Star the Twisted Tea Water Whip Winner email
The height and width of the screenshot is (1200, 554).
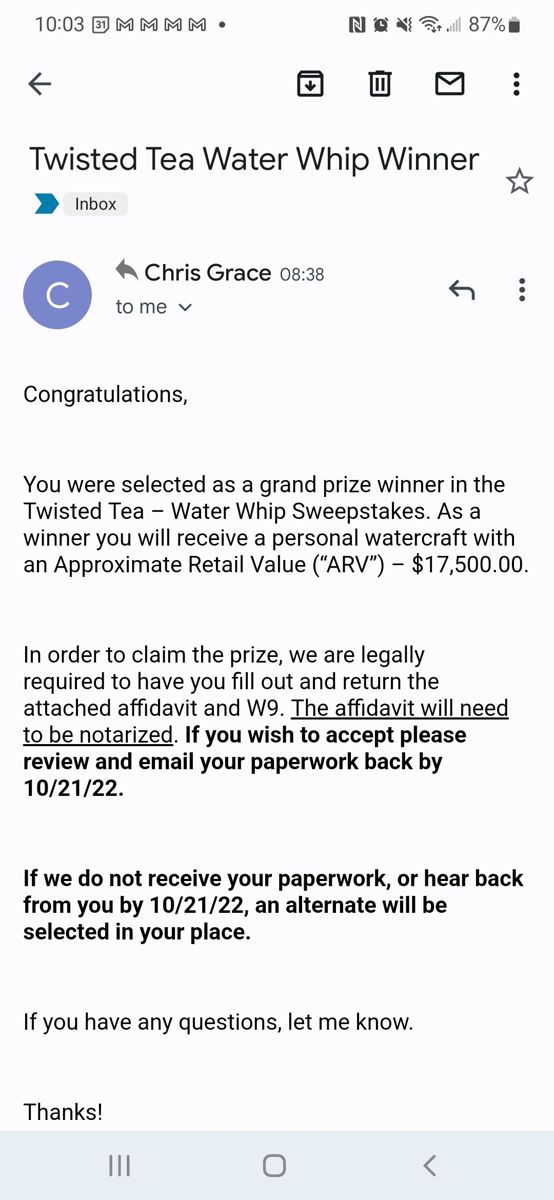519,181
